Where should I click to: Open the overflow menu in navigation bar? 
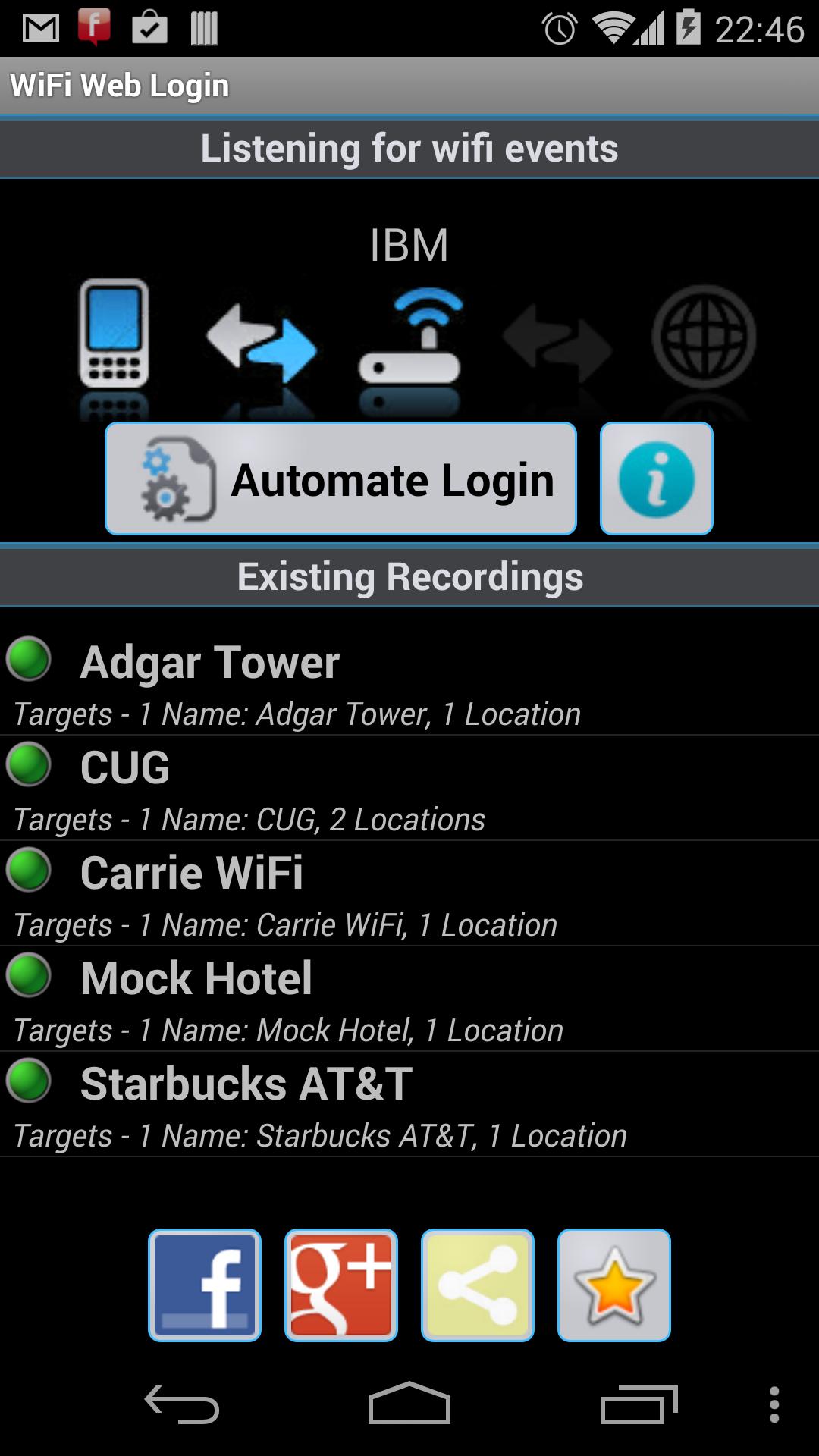pos(773,1403)
